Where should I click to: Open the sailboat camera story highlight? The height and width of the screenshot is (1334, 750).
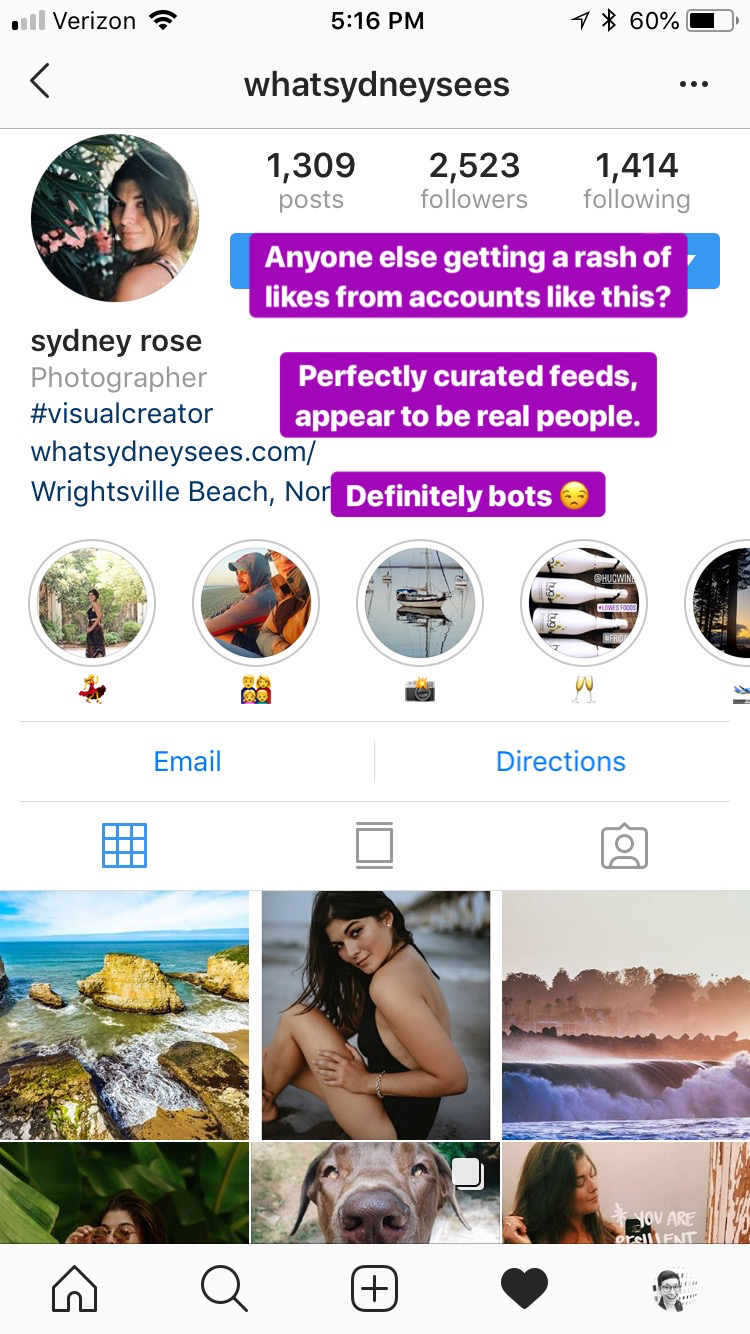420,603
